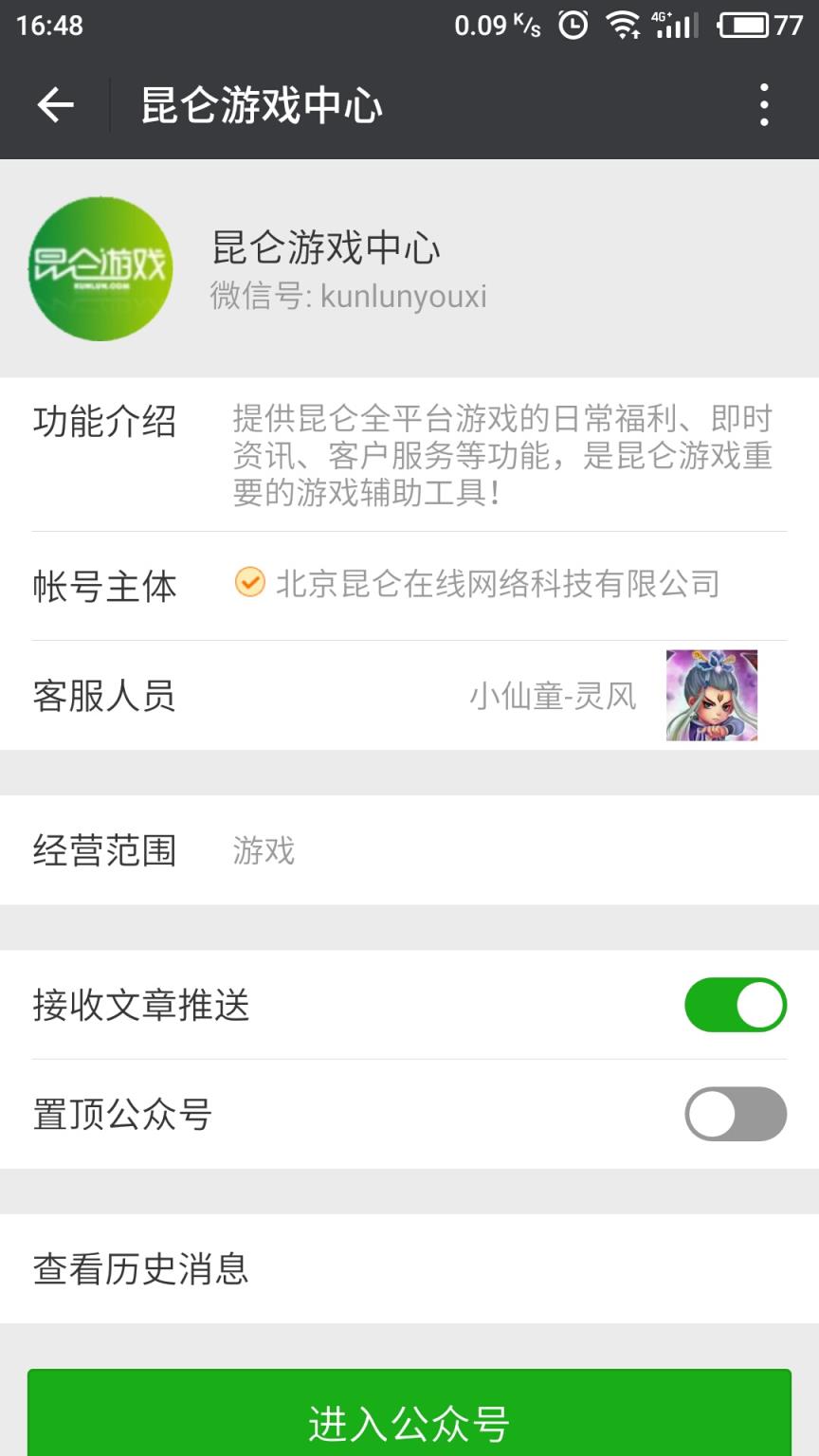Tap the alarm clock status bar icon
This screenshot has height=1456, width=819.
point(573,26)
